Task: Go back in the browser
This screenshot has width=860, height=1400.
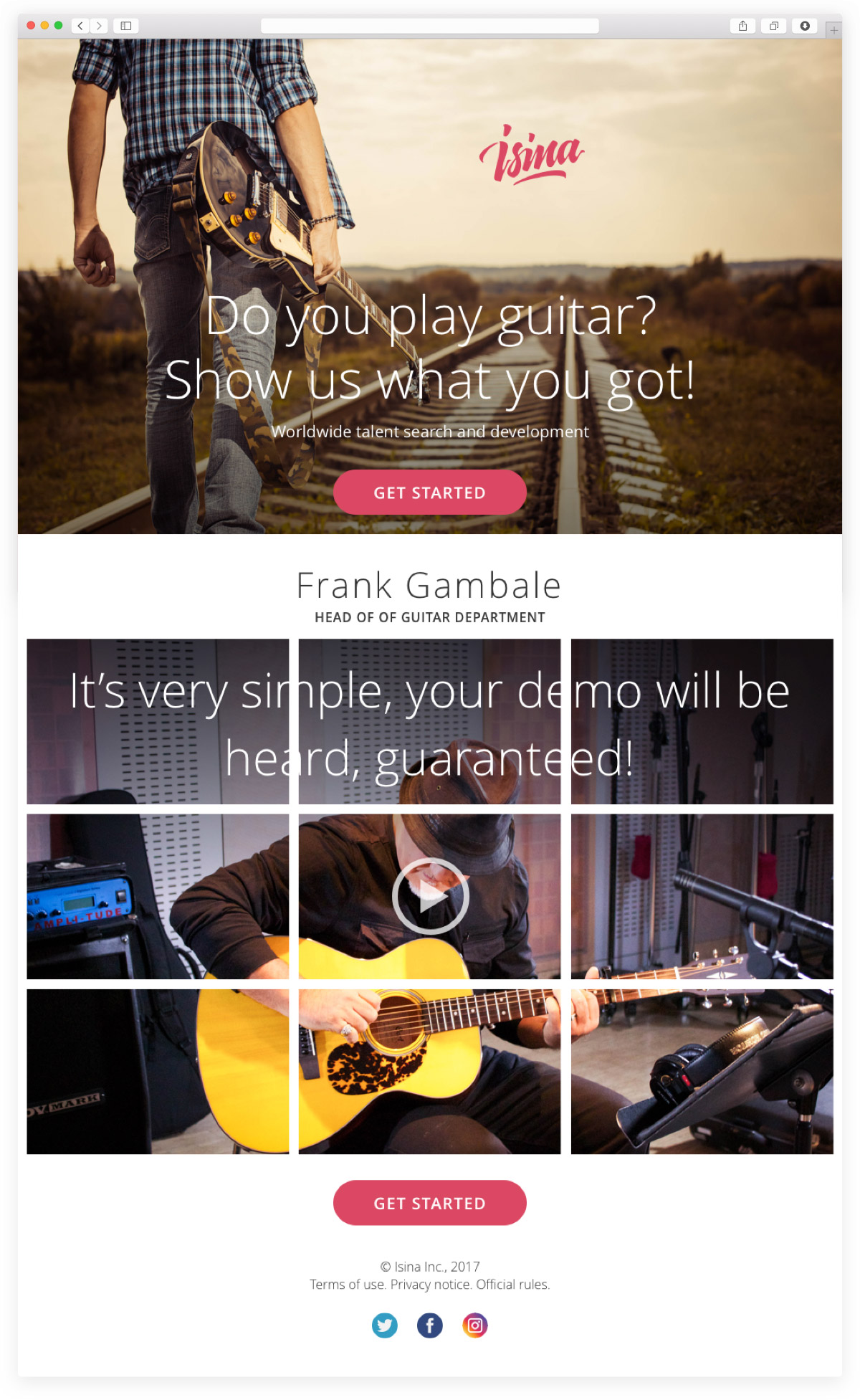Action: 81,26
